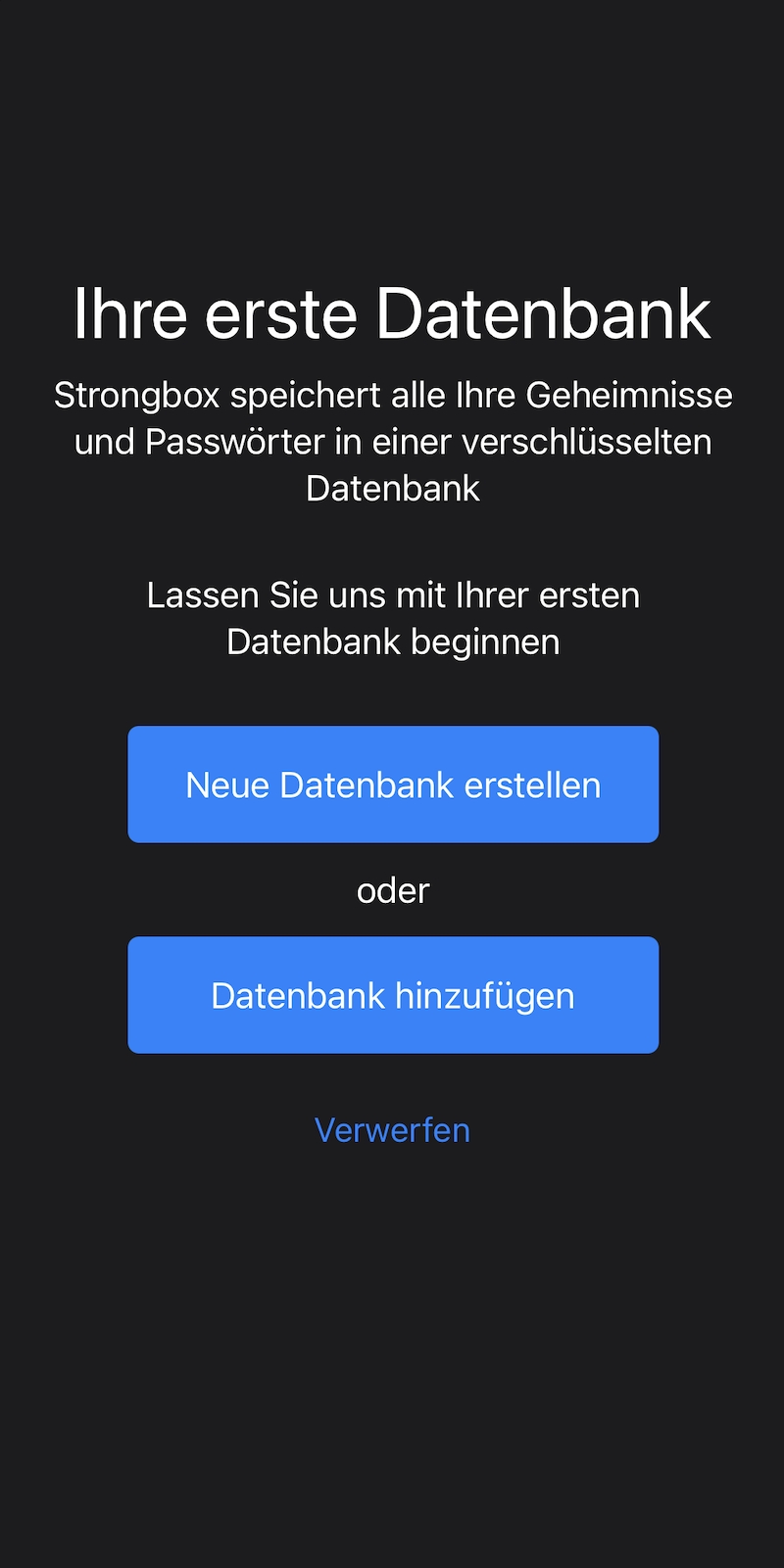Activate the Neue Datenbank erstellen option
Viewport: 784px width, 1568px height.
(x=392, y=784)
